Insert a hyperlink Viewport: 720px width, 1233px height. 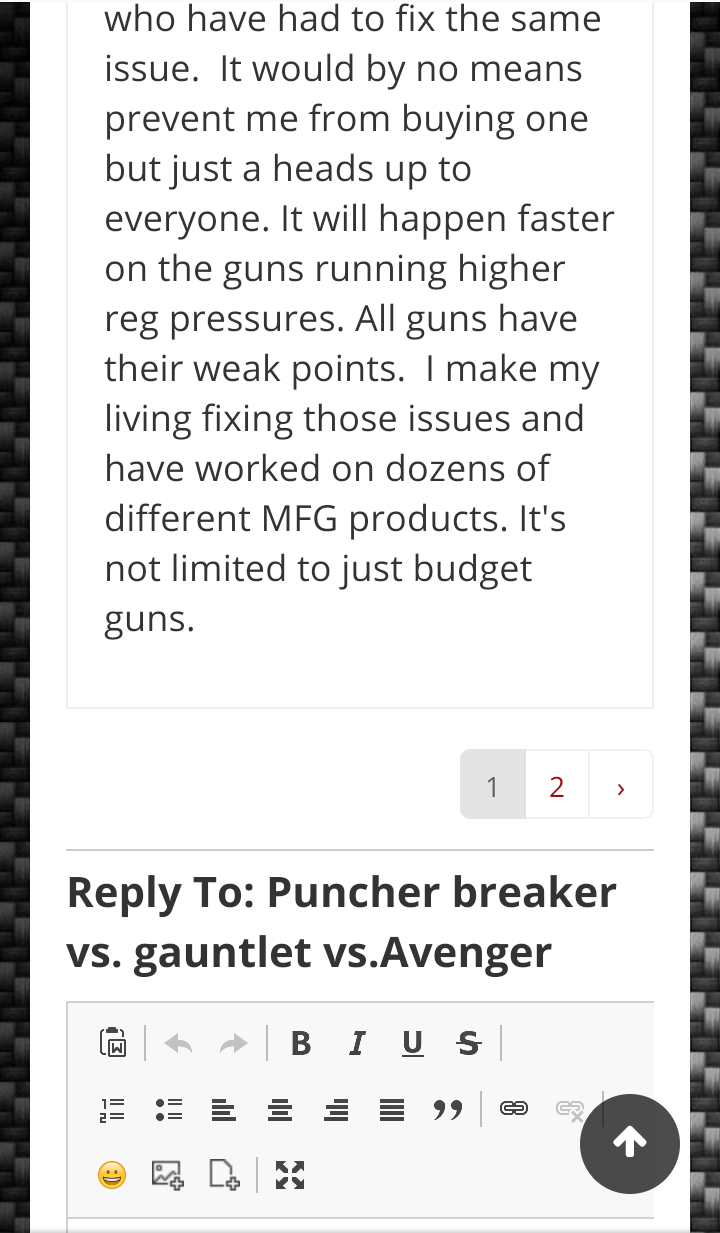click(514, 1108)
